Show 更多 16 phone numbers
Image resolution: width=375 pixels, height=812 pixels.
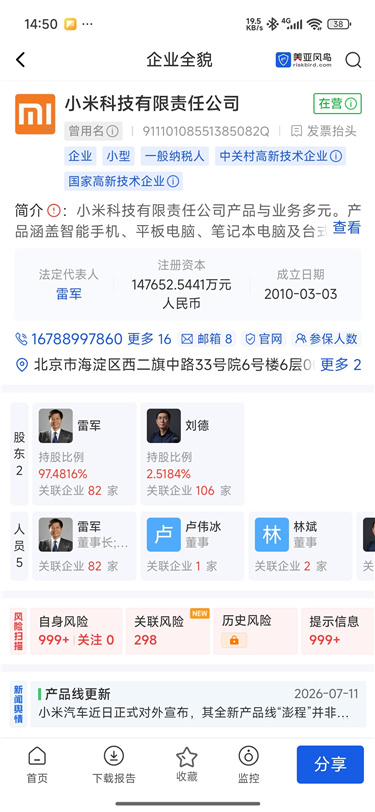(x=150, y=339)
